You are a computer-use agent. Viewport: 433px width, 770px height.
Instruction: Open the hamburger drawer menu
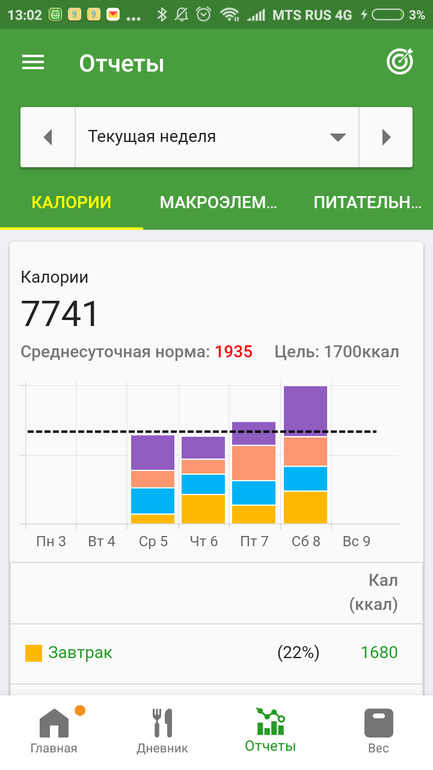(x=33, y=62)
